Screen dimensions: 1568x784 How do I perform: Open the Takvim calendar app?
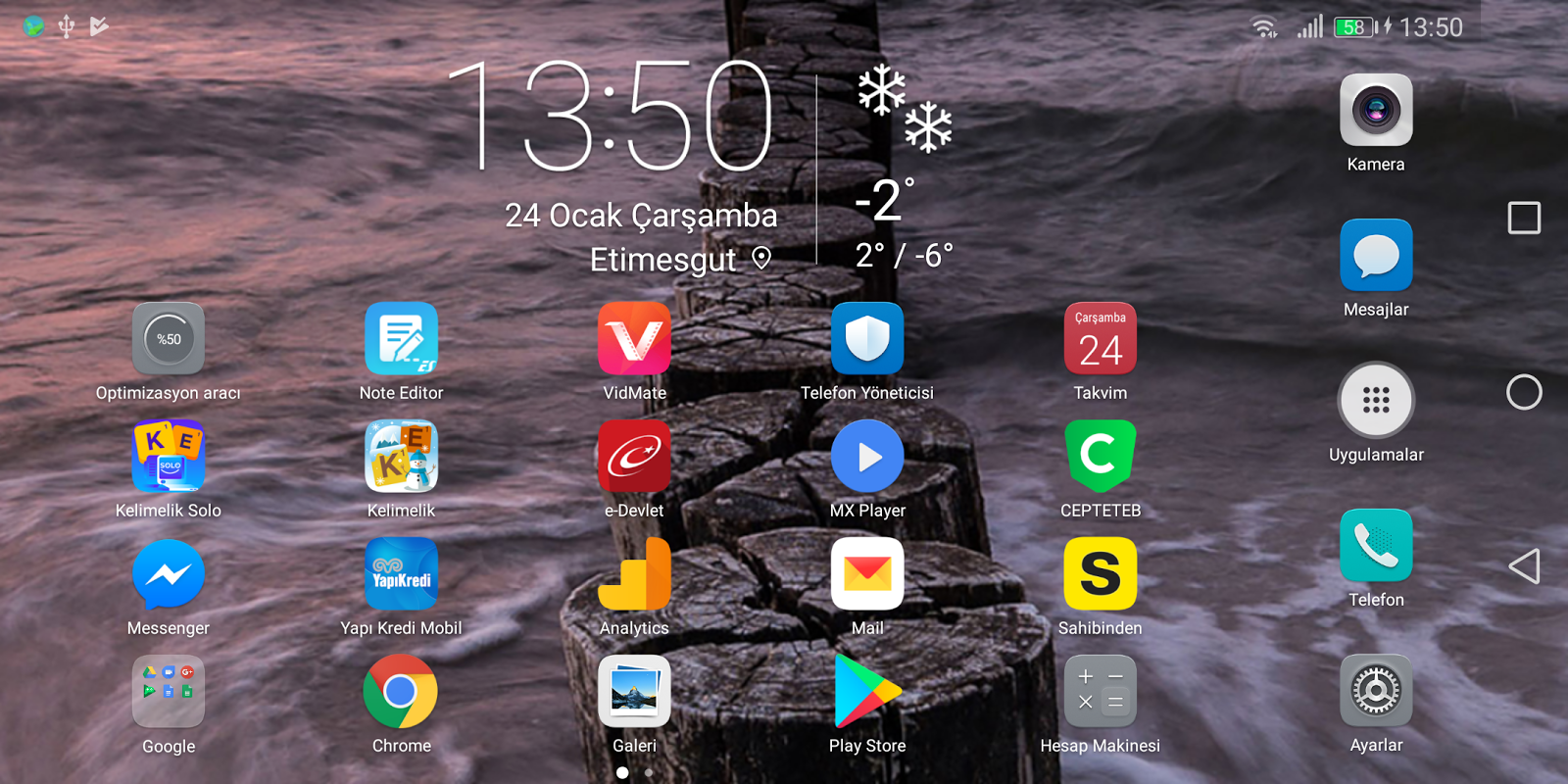point(1101,339)
